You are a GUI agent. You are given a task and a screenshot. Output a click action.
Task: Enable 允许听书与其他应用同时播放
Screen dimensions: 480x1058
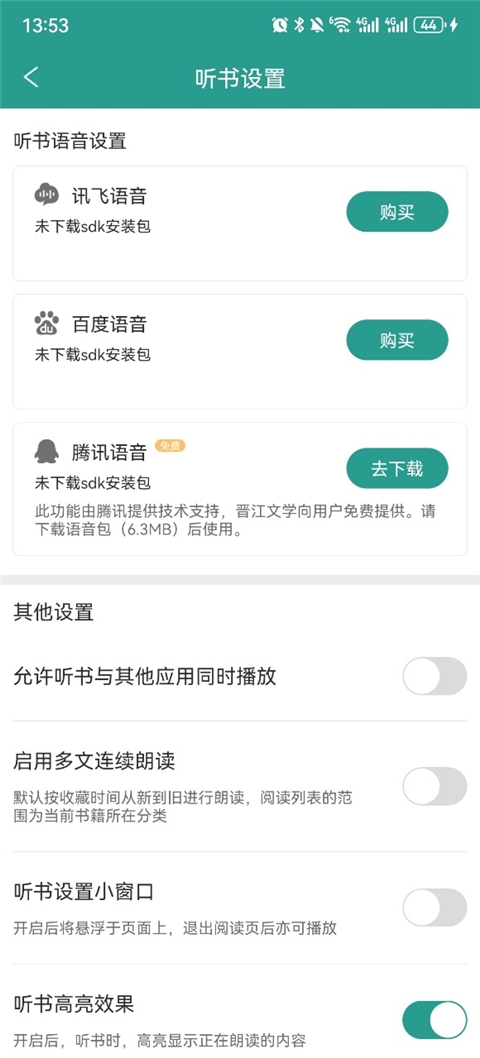435,676
